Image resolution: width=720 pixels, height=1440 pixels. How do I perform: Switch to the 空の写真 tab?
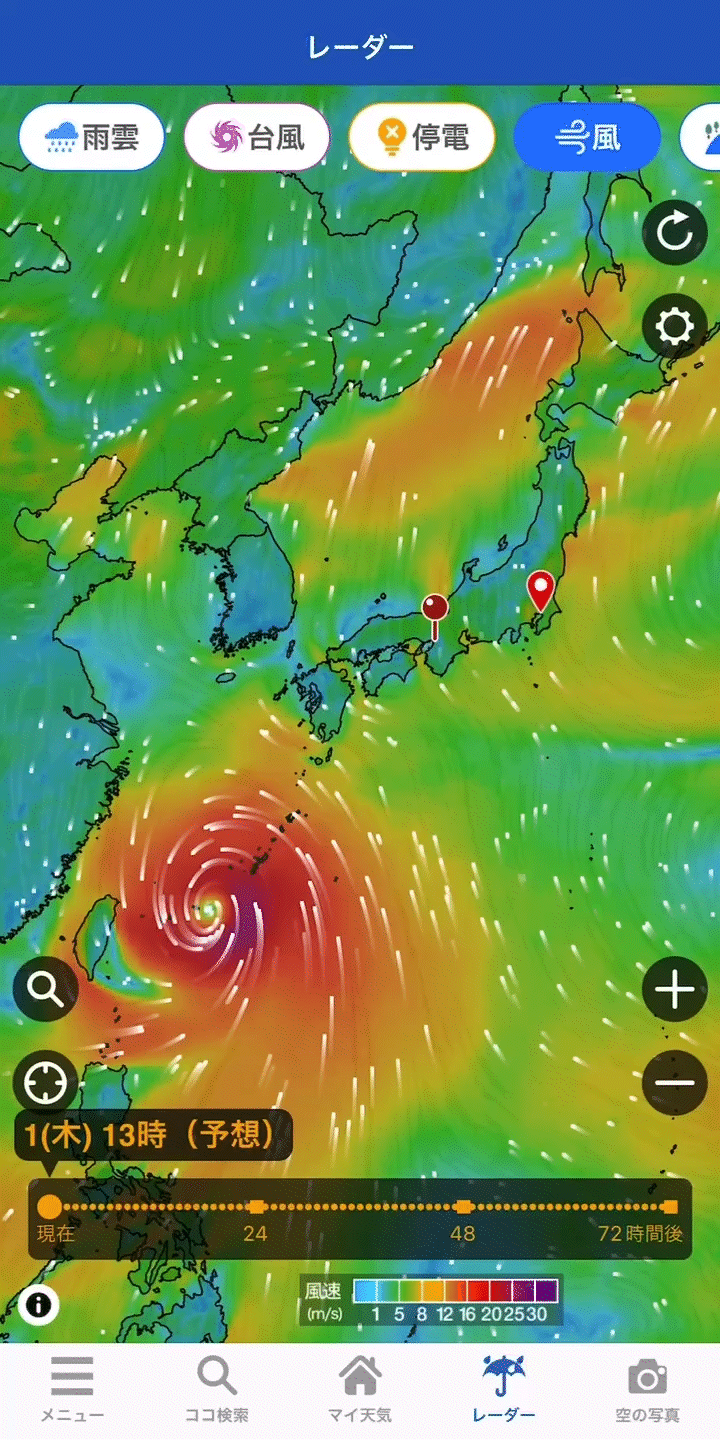[647, 1390]
